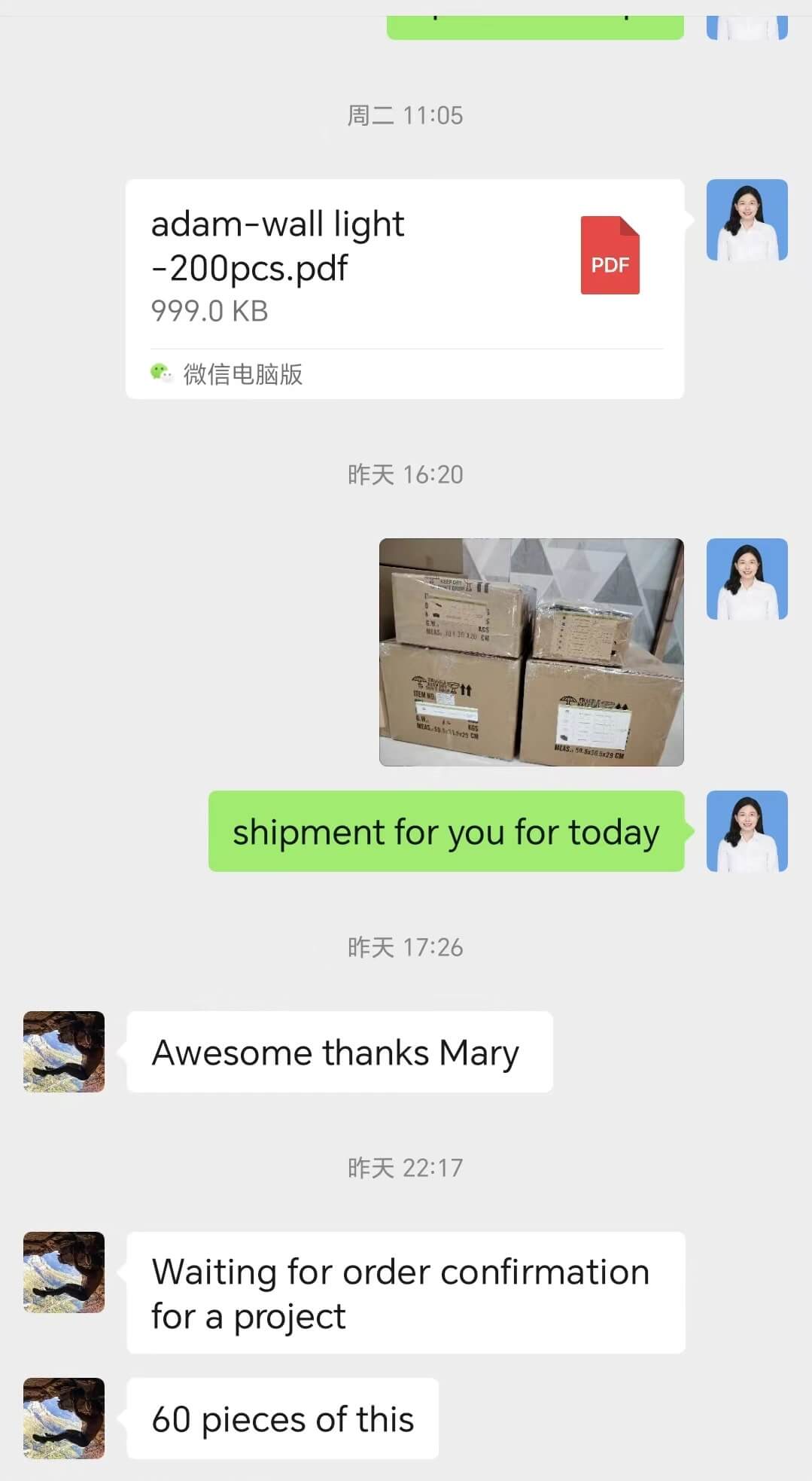The height and width of the screenshot is (1481, 812).
Task: Open the profile beside "Awesome thanks Mary"
Action: click(64, 1052)
